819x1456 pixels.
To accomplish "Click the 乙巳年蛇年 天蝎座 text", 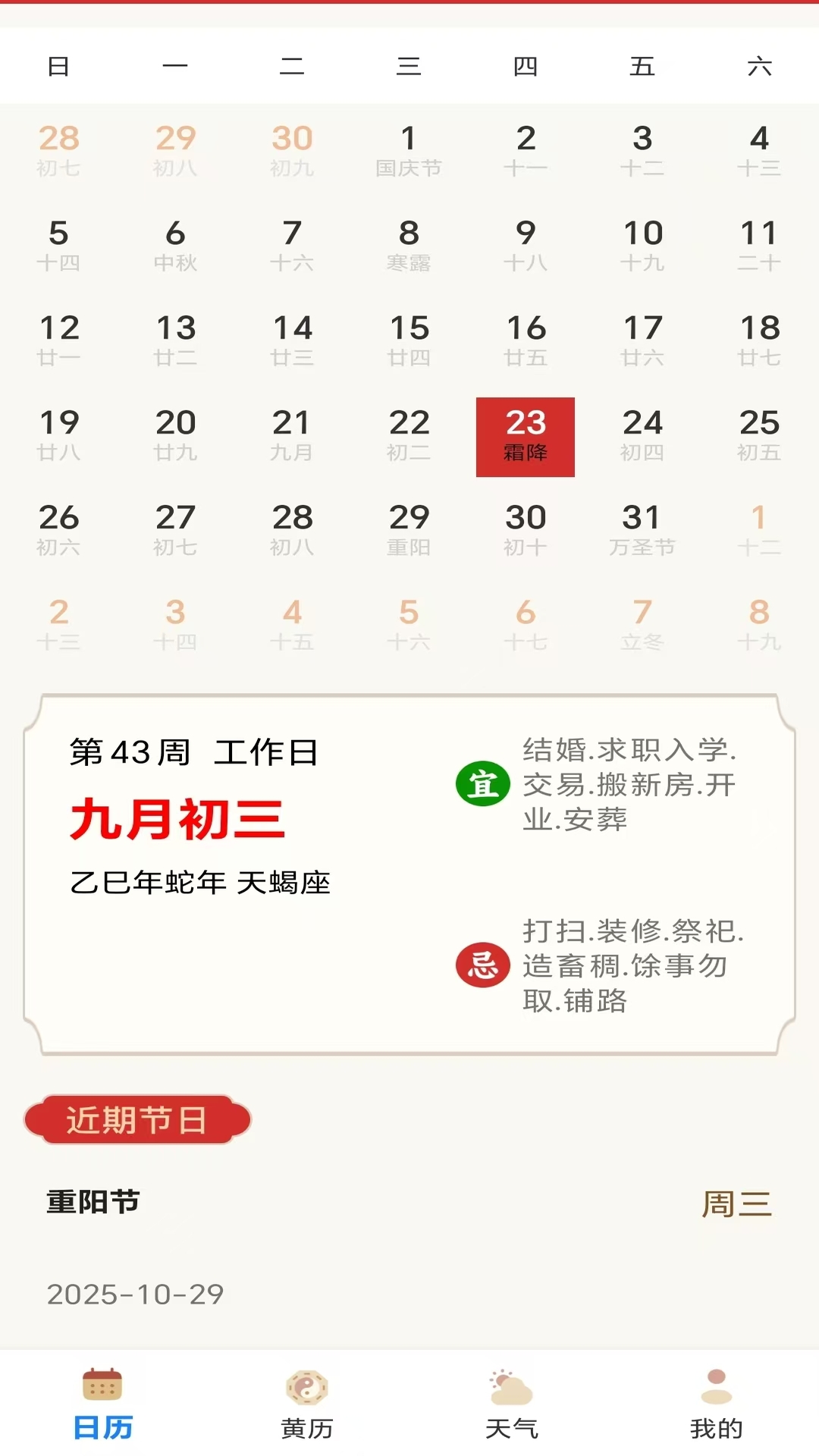I will tap(202, 881).
